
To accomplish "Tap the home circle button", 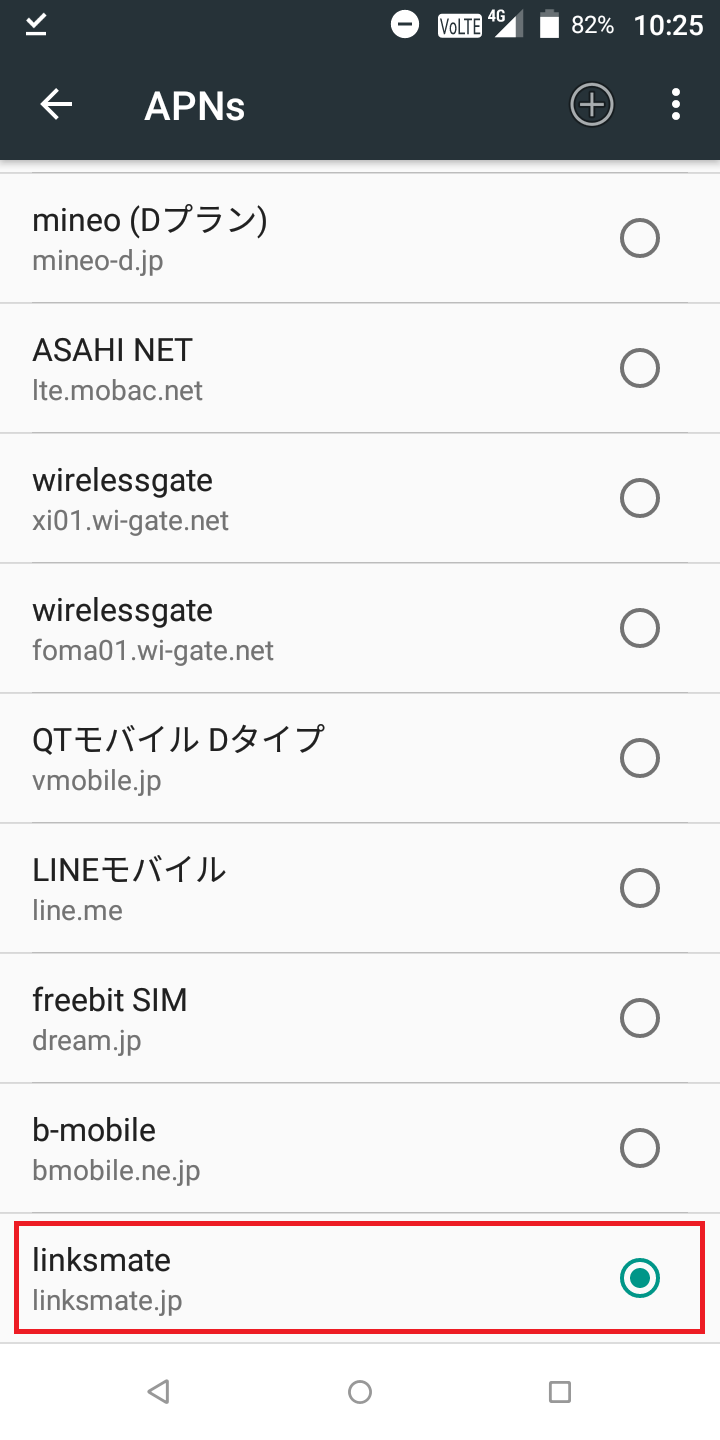I will coord(360,1391).
